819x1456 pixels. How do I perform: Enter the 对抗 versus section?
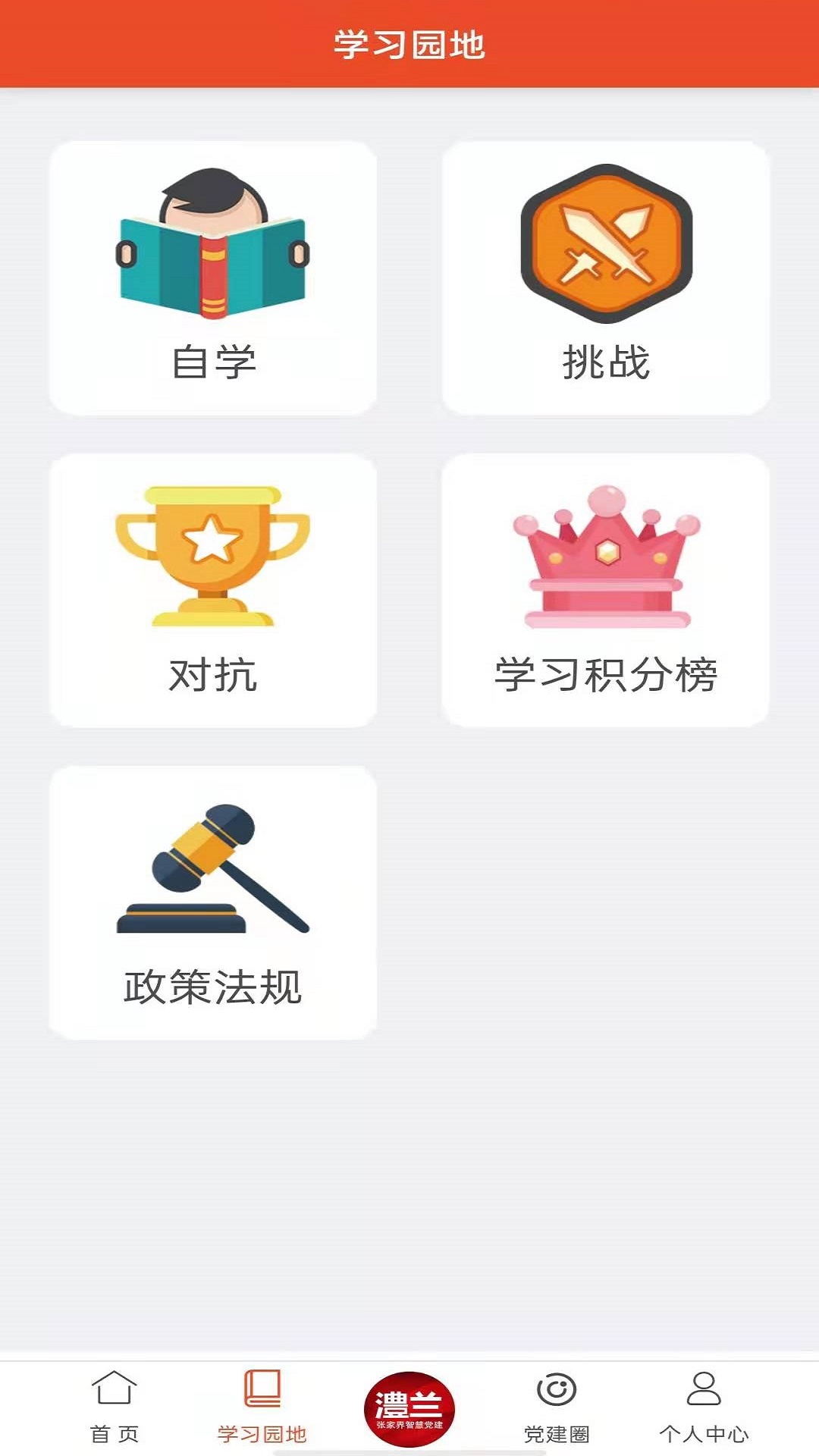click(213, 590)
